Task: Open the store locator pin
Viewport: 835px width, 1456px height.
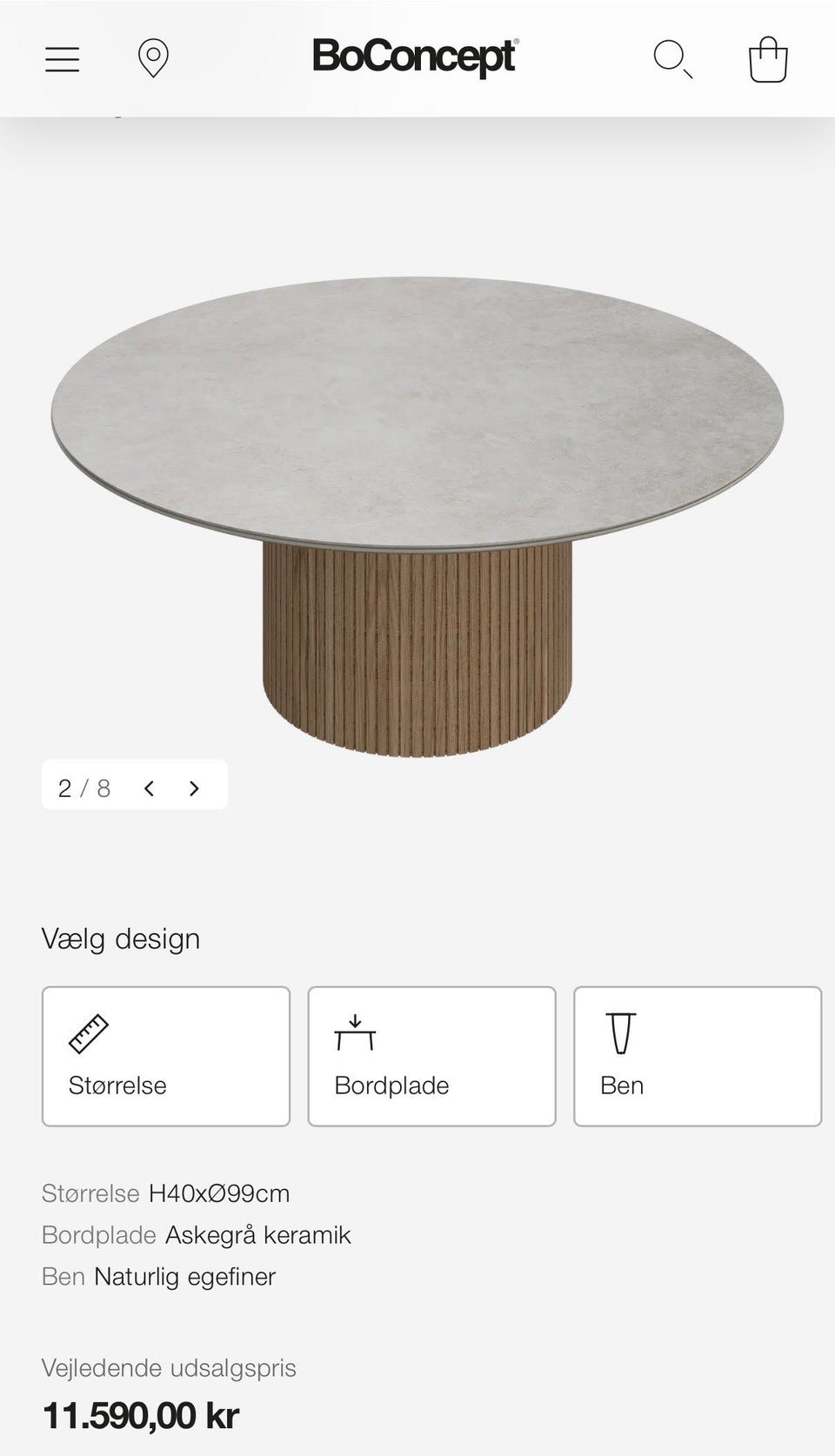Action: [153, 59]
